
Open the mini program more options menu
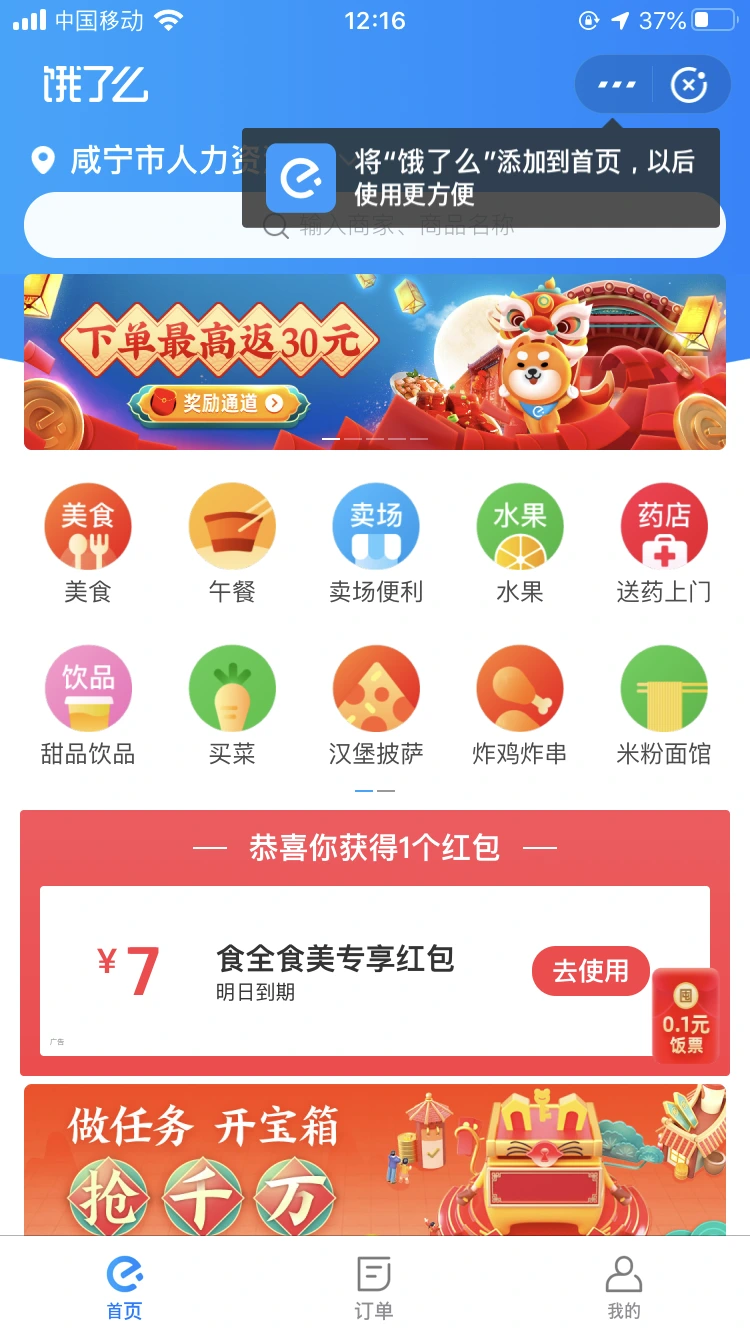tap(616, 85)
